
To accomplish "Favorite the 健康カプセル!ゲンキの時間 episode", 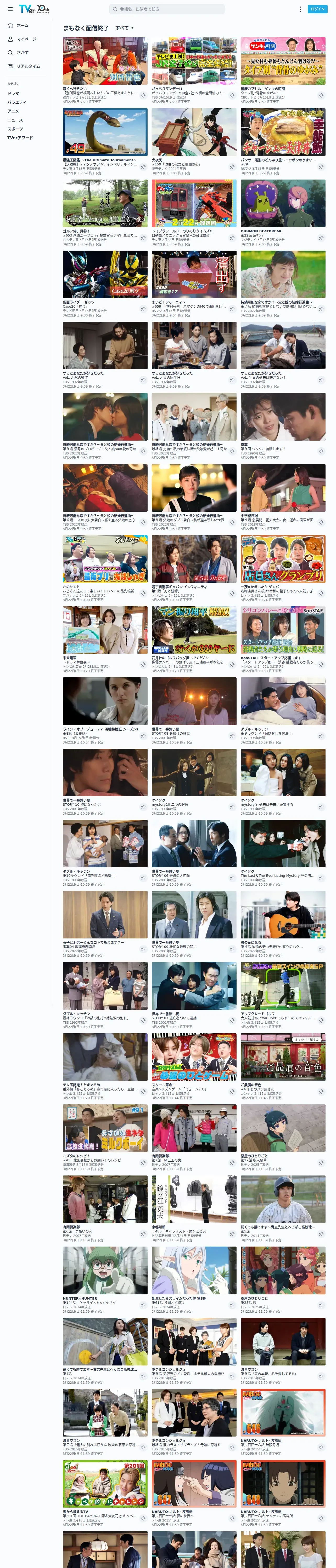I will point(321,96).
